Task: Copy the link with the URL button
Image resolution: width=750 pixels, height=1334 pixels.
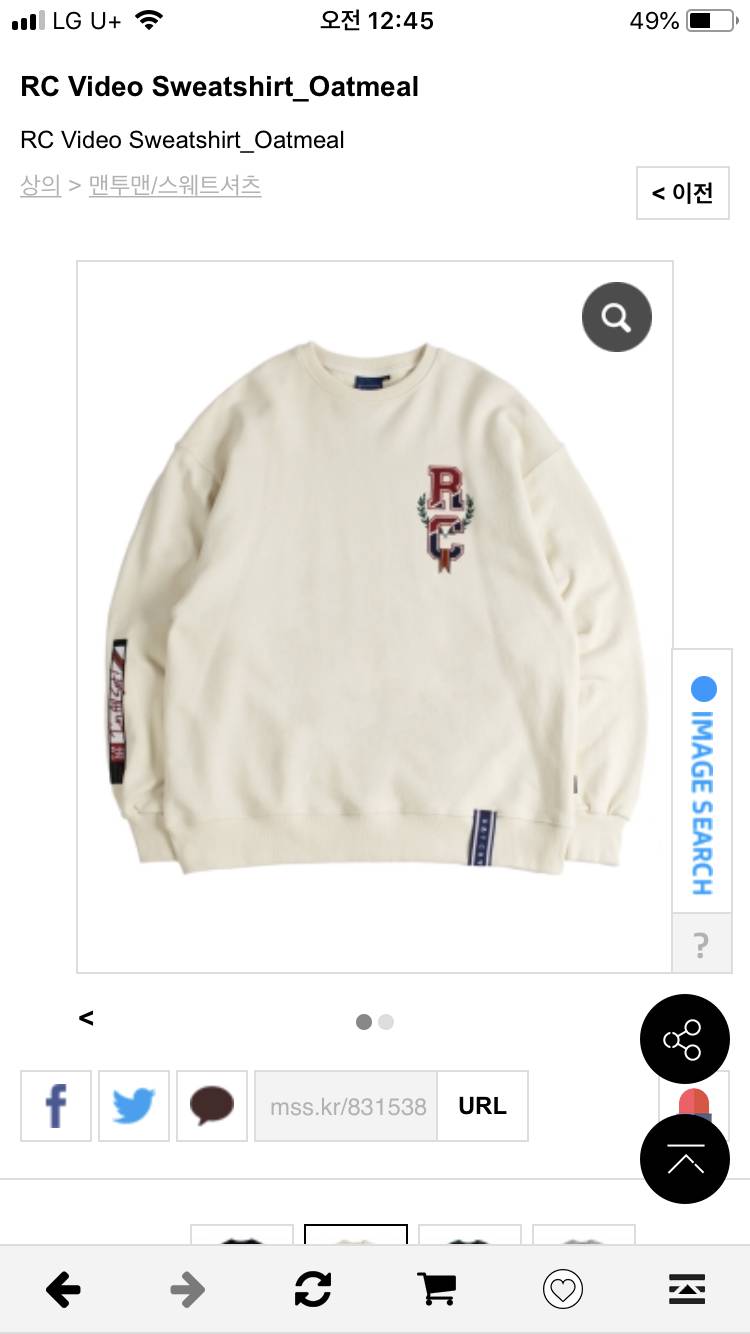Action: [482, 1106]
